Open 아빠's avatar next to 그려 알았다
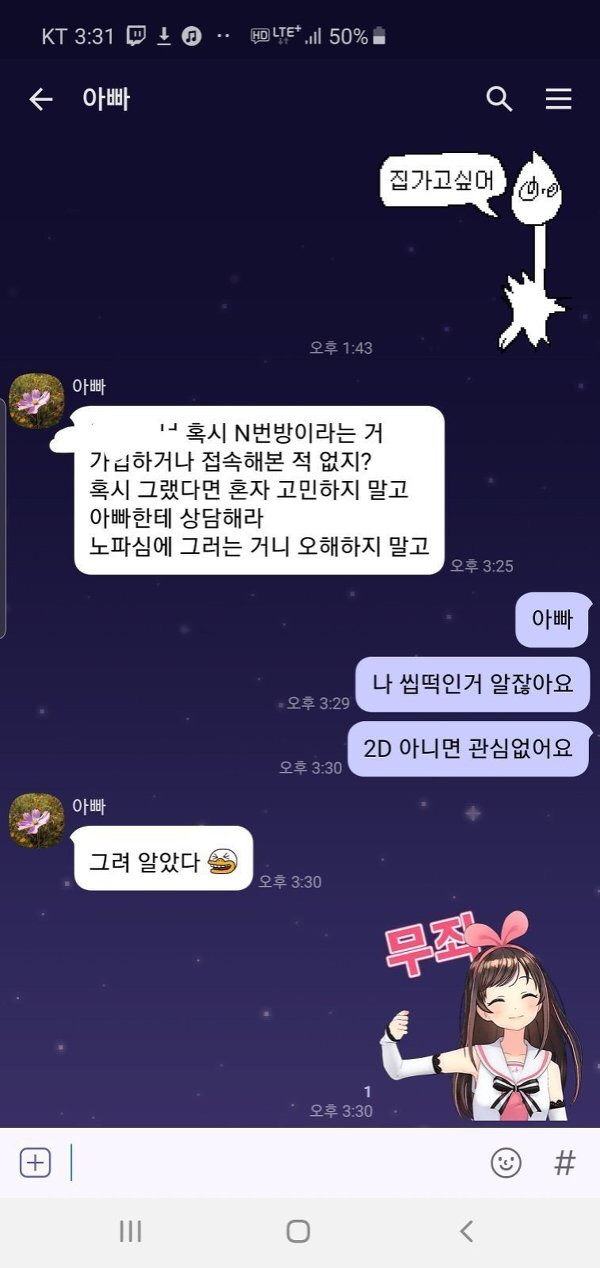This screenshot has height=1268, width=600. point(37,822)
